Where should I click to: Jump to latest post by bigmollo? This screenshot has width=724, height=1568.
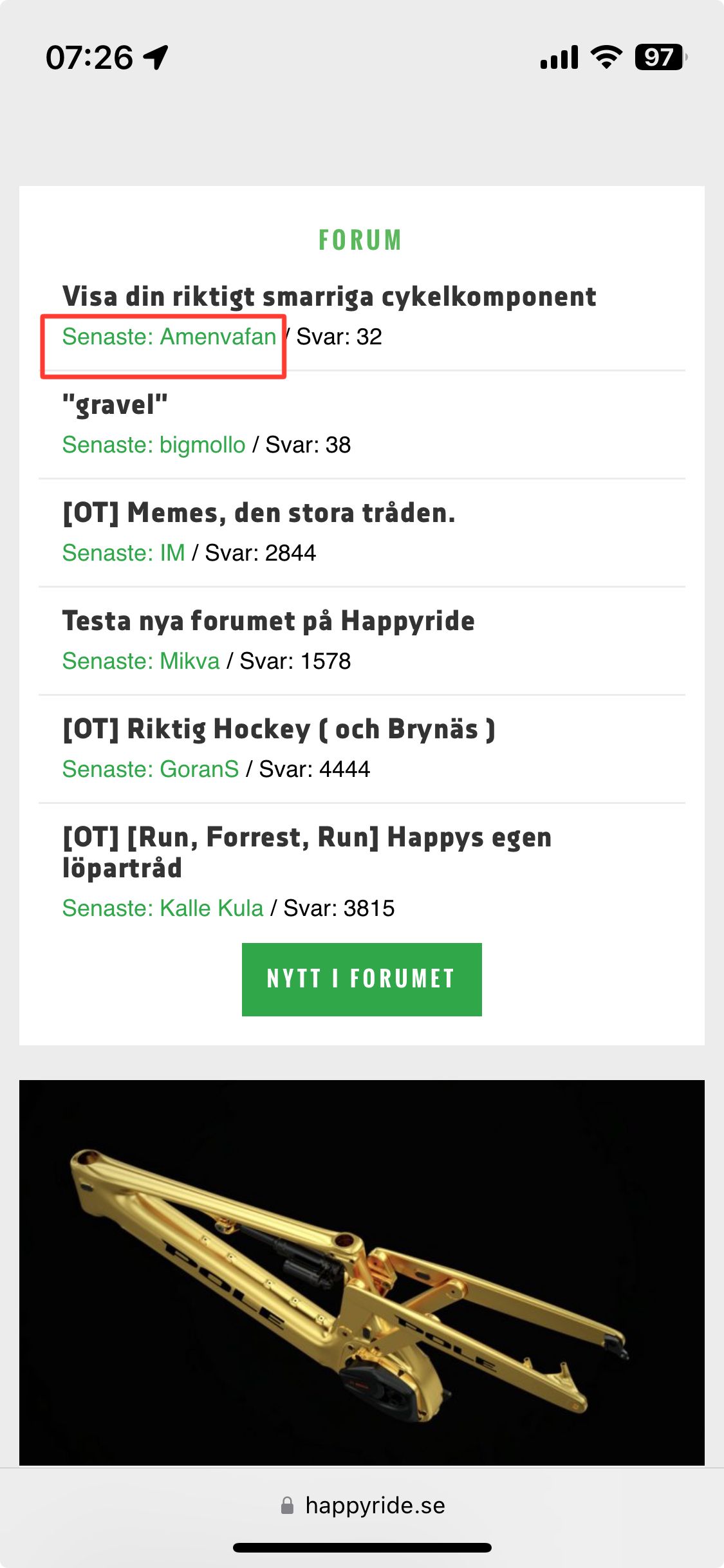(154, 445)
